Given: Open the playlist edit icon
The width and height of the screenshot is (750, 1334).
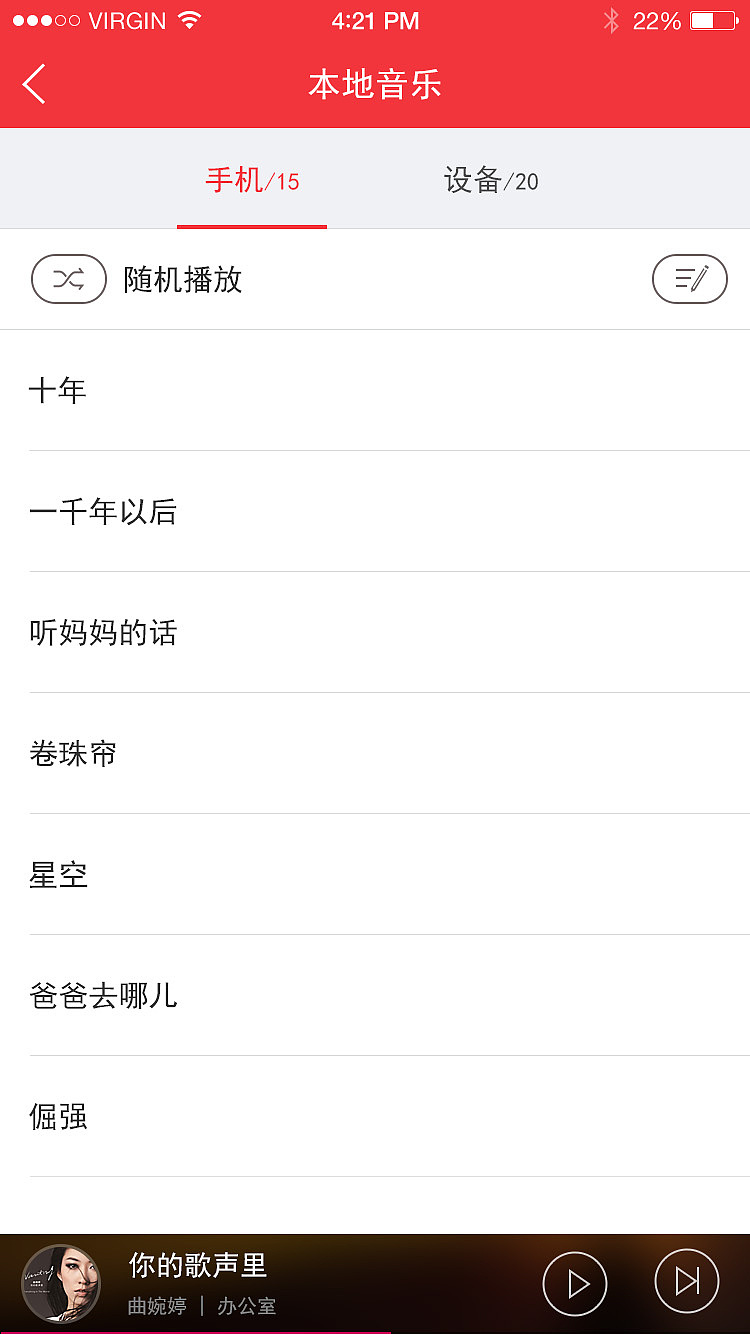Looking at the screenshot, I should [x=689, y=279].
